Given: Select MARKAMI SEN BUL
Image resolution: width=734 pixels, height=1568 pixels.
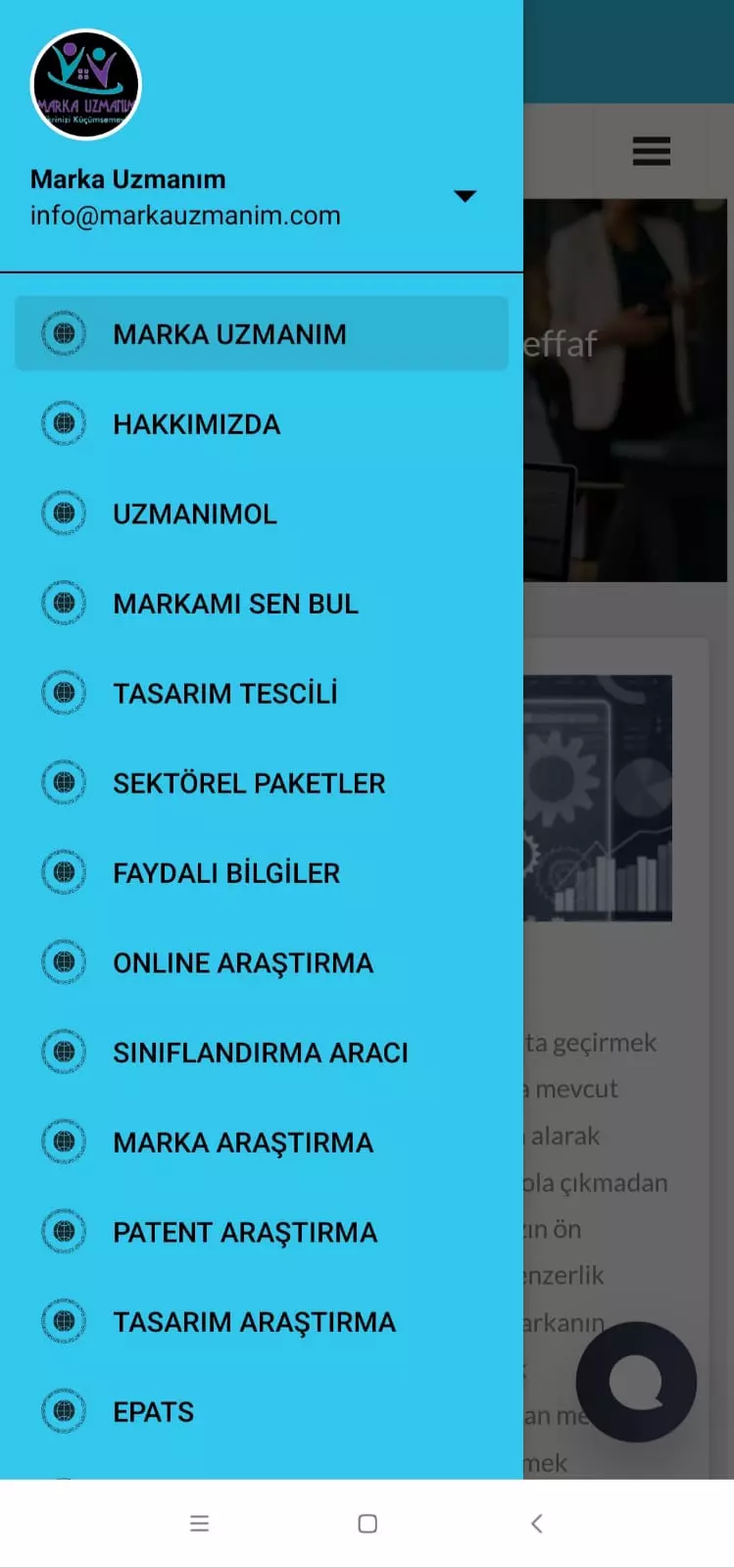Looking at the screenshot, I should tap(262, 604).
